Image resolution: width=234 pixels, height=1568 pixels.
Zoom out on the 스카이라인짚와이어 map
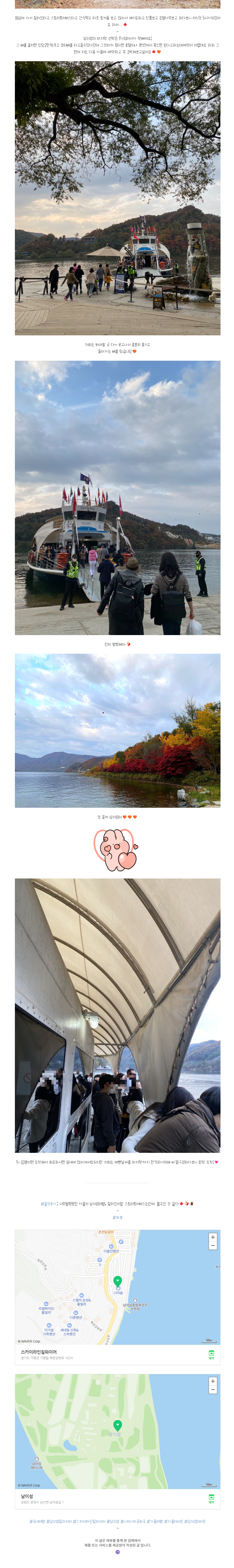(x=212, y=1246)
